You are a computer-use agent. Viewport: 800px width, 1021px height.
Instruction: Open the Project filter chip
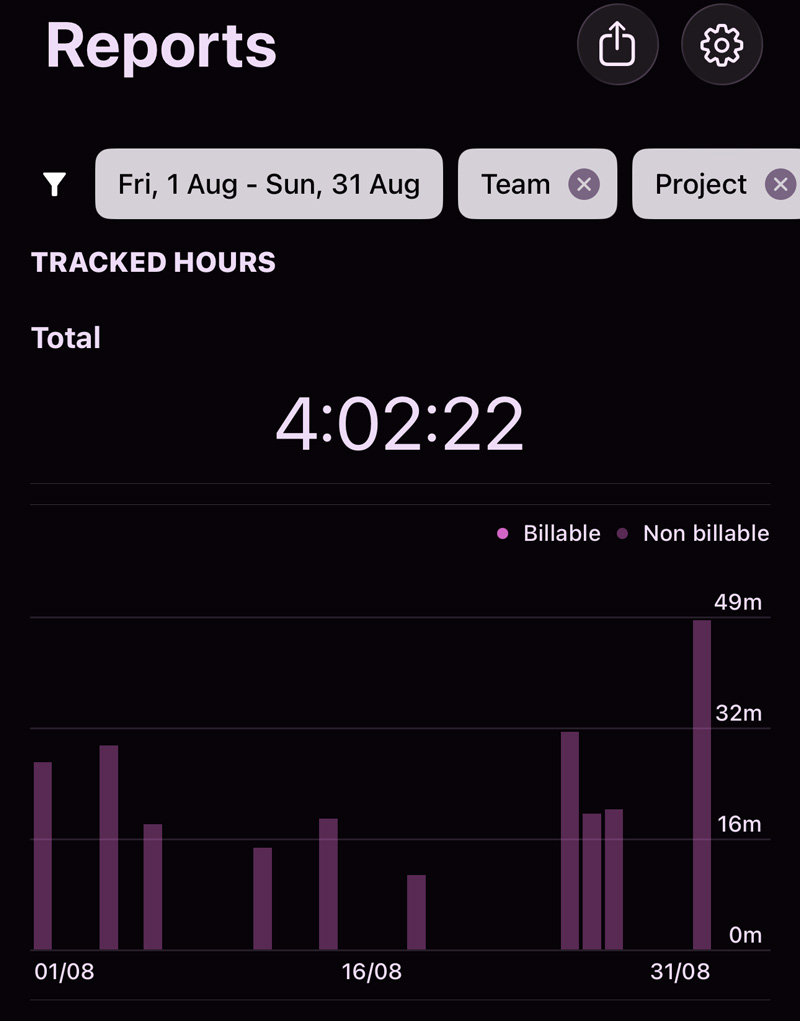701,183
